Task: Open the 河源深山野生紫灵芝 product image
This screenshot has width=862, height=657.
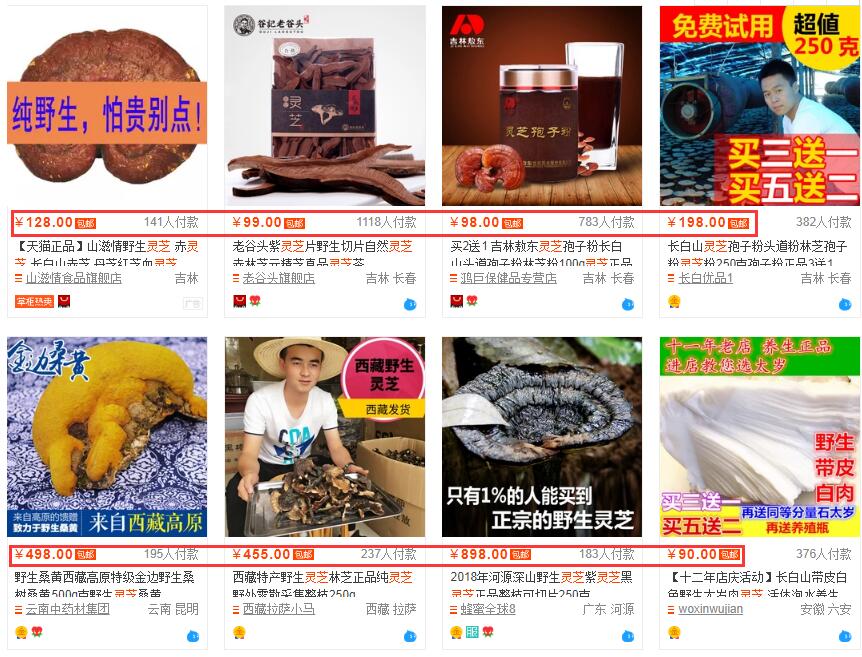Action: point(542,437)
